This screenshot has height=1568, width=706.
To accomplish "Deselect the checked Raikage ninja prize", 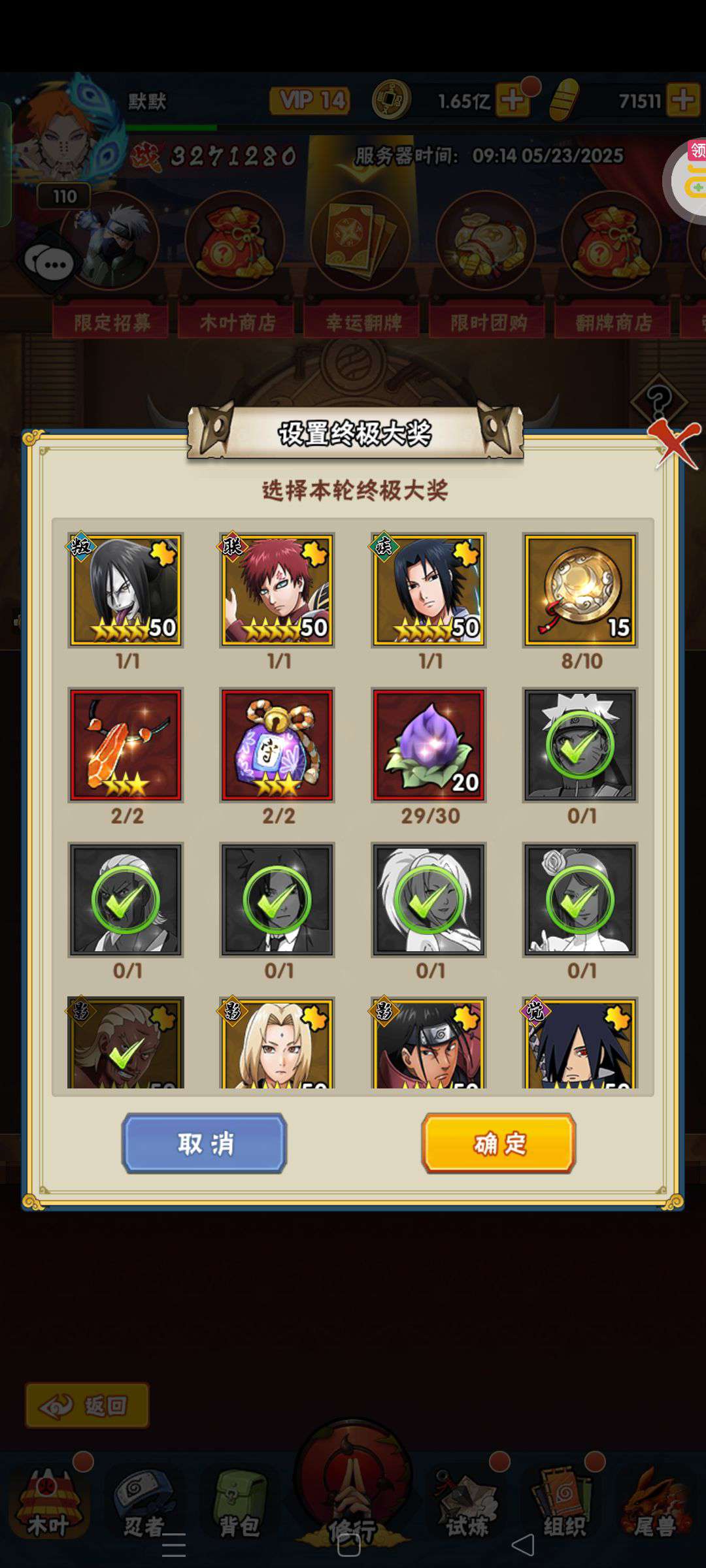I will (126, 1044).
